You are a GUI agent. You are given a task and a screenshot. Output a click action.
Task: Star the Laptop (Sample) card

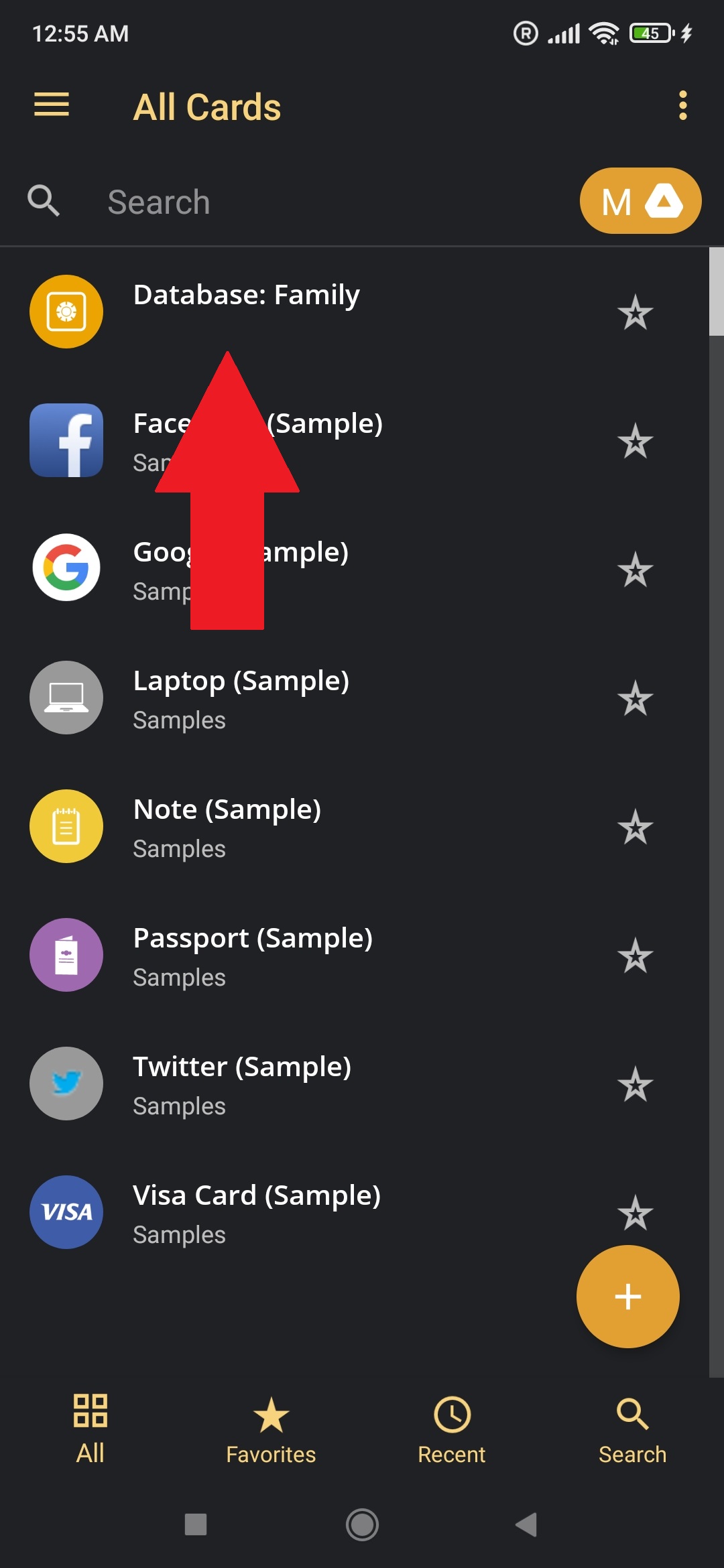tap(635, 699)
